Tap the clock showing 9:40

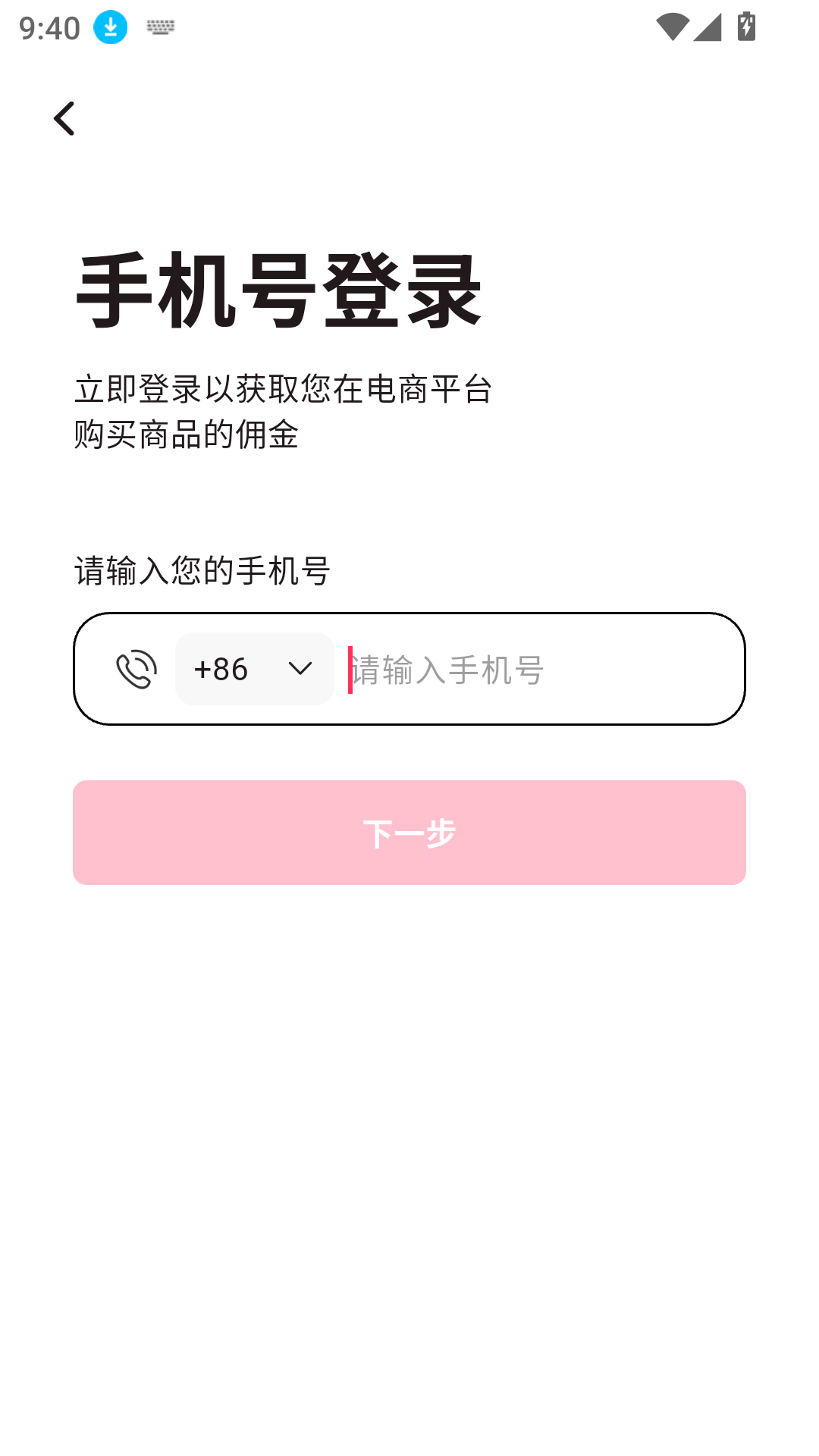(x=49, y=27)
